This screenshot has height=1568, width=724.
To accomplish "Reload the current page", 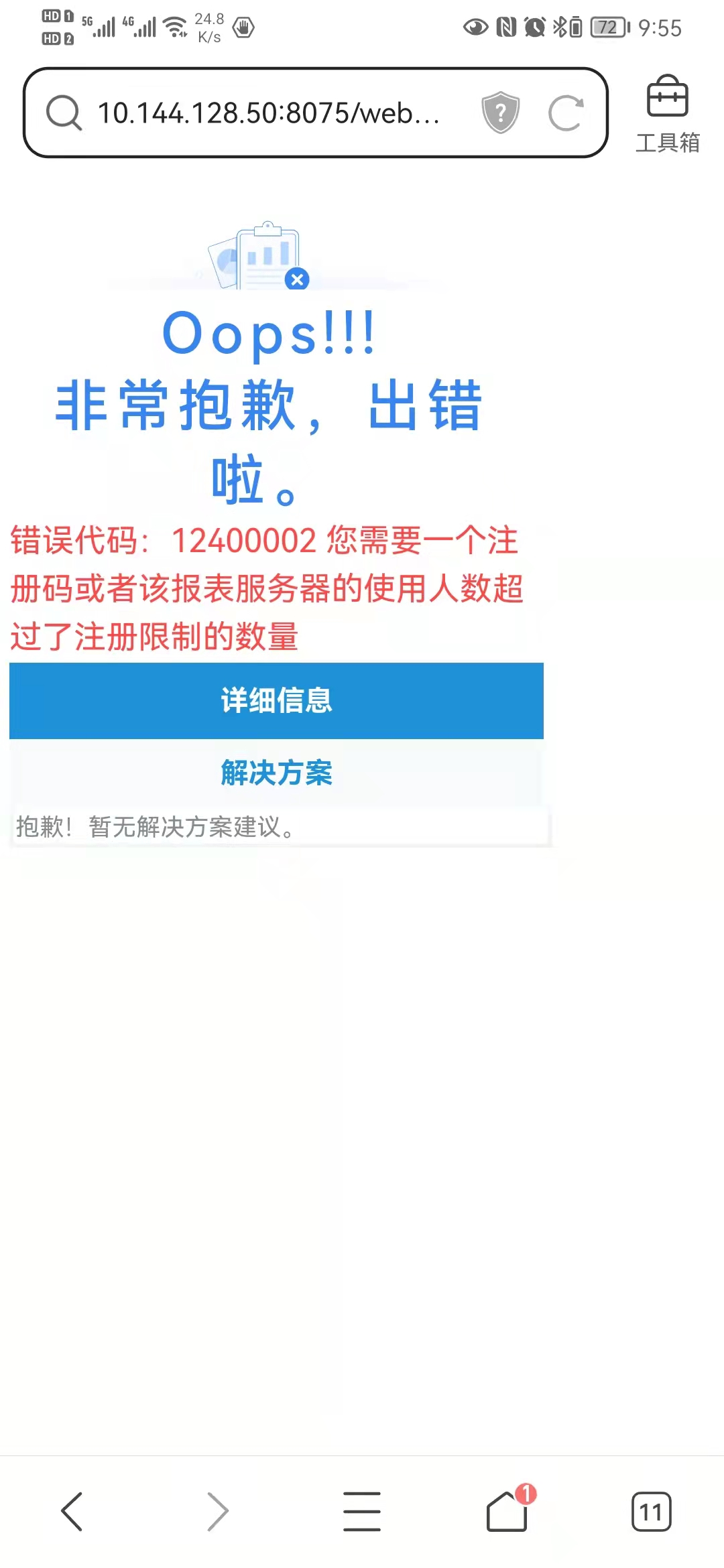I will [x=566, y=113].
